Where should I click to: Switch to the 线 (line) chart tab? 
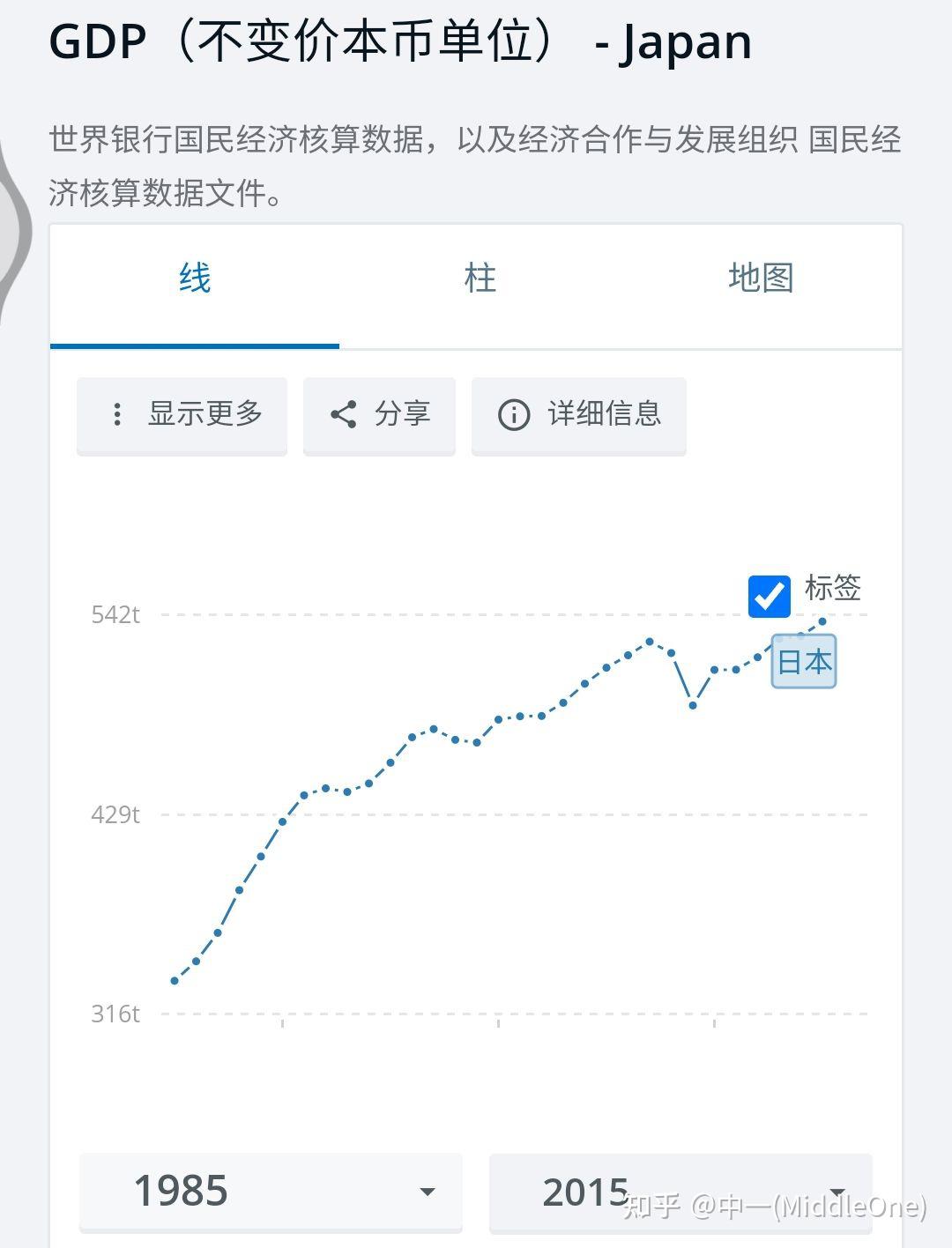tap(195, 279)
